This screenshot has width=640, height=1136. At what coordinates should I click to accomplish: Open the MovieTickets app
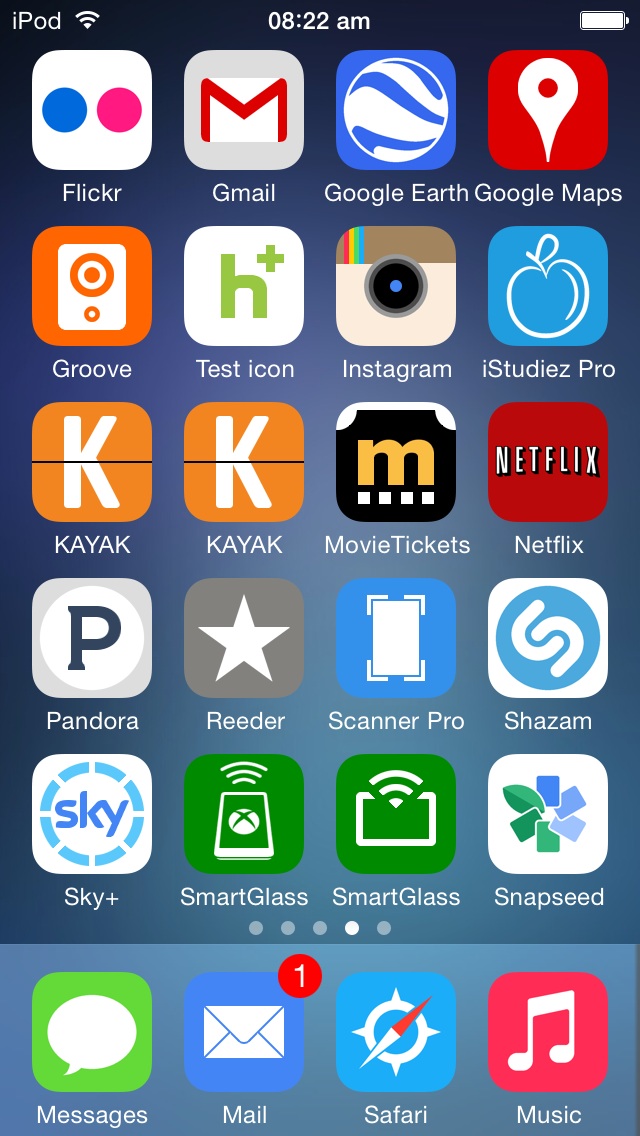click(396, 462)
